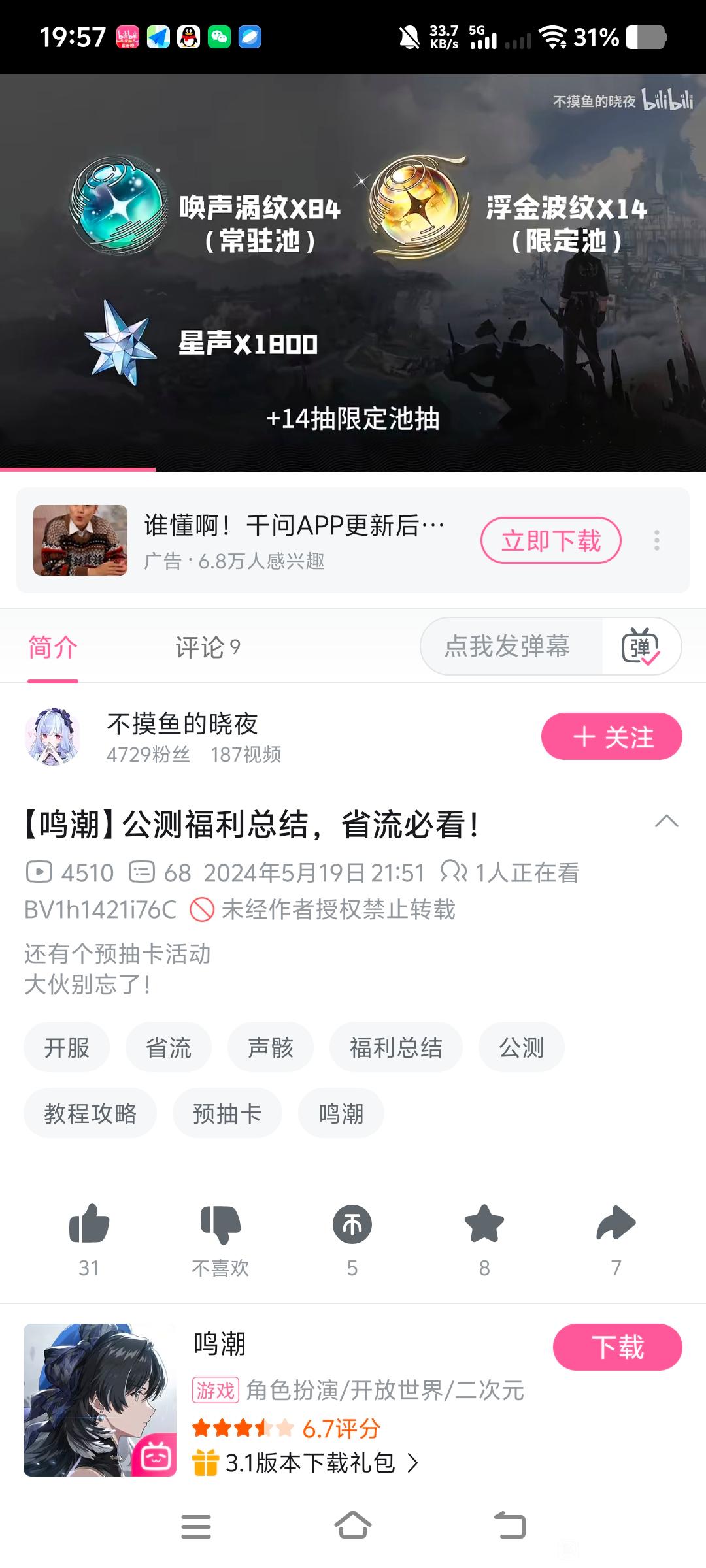Open 不摸鱼的晓夜 uploader profile avatar
706x1568 pixels.
[x=52, y=737]
